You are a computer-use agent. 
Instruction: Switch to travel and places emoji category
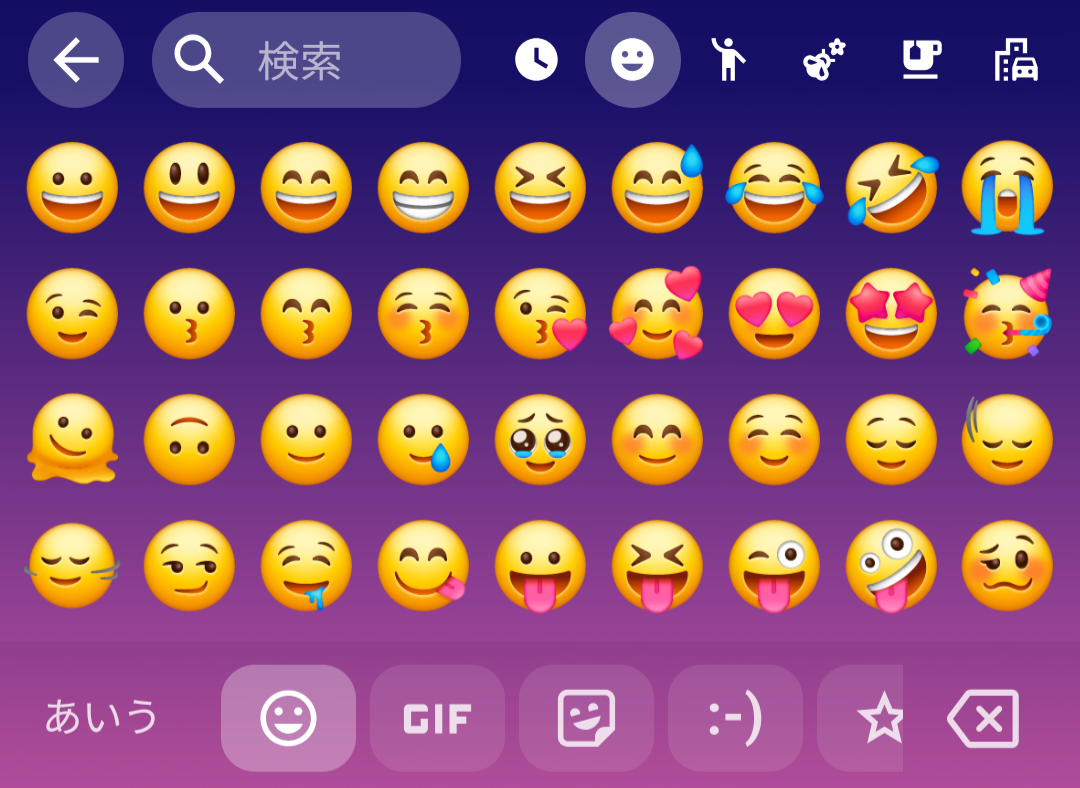coord(1016,60)
